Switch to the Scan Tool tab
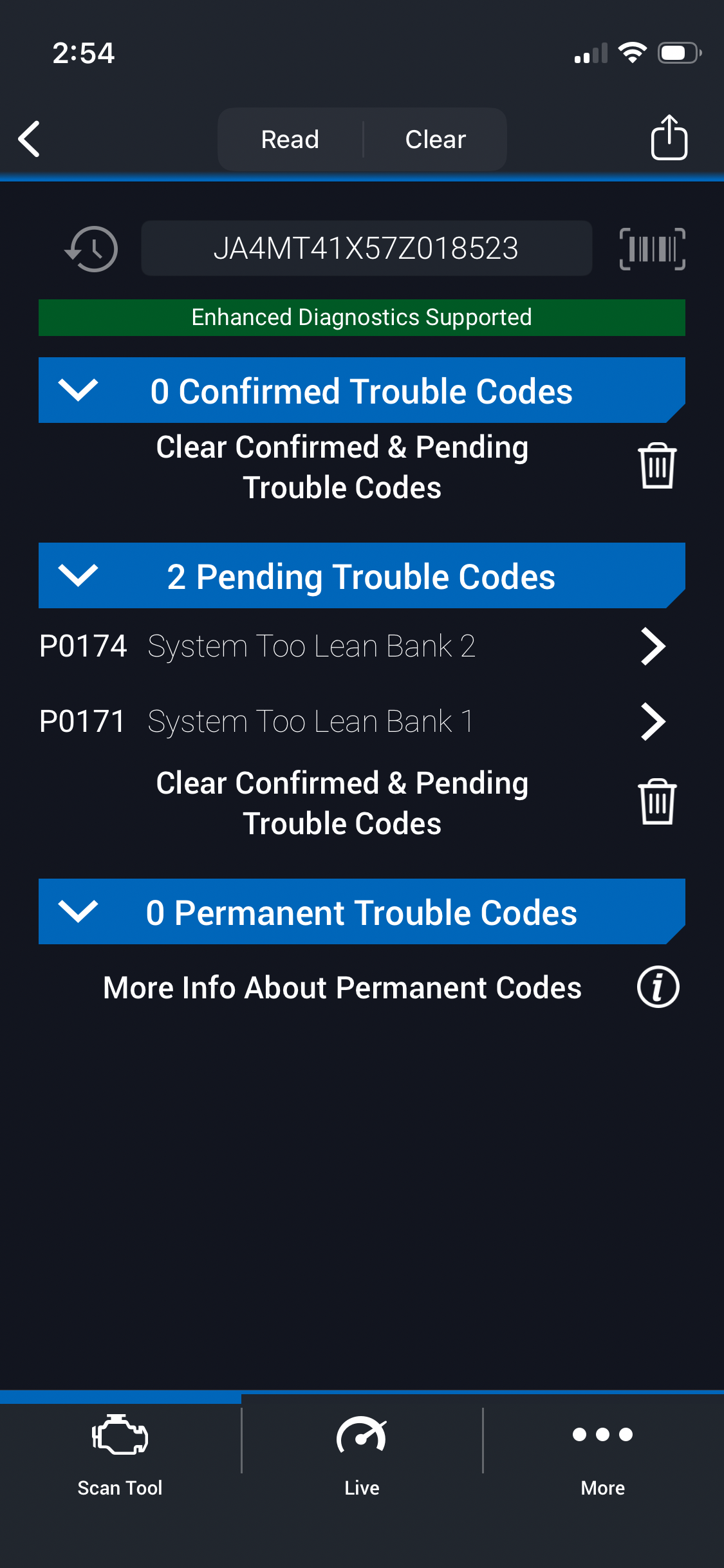Viewport: 724px width, 1568px height. coord(120,1456)
